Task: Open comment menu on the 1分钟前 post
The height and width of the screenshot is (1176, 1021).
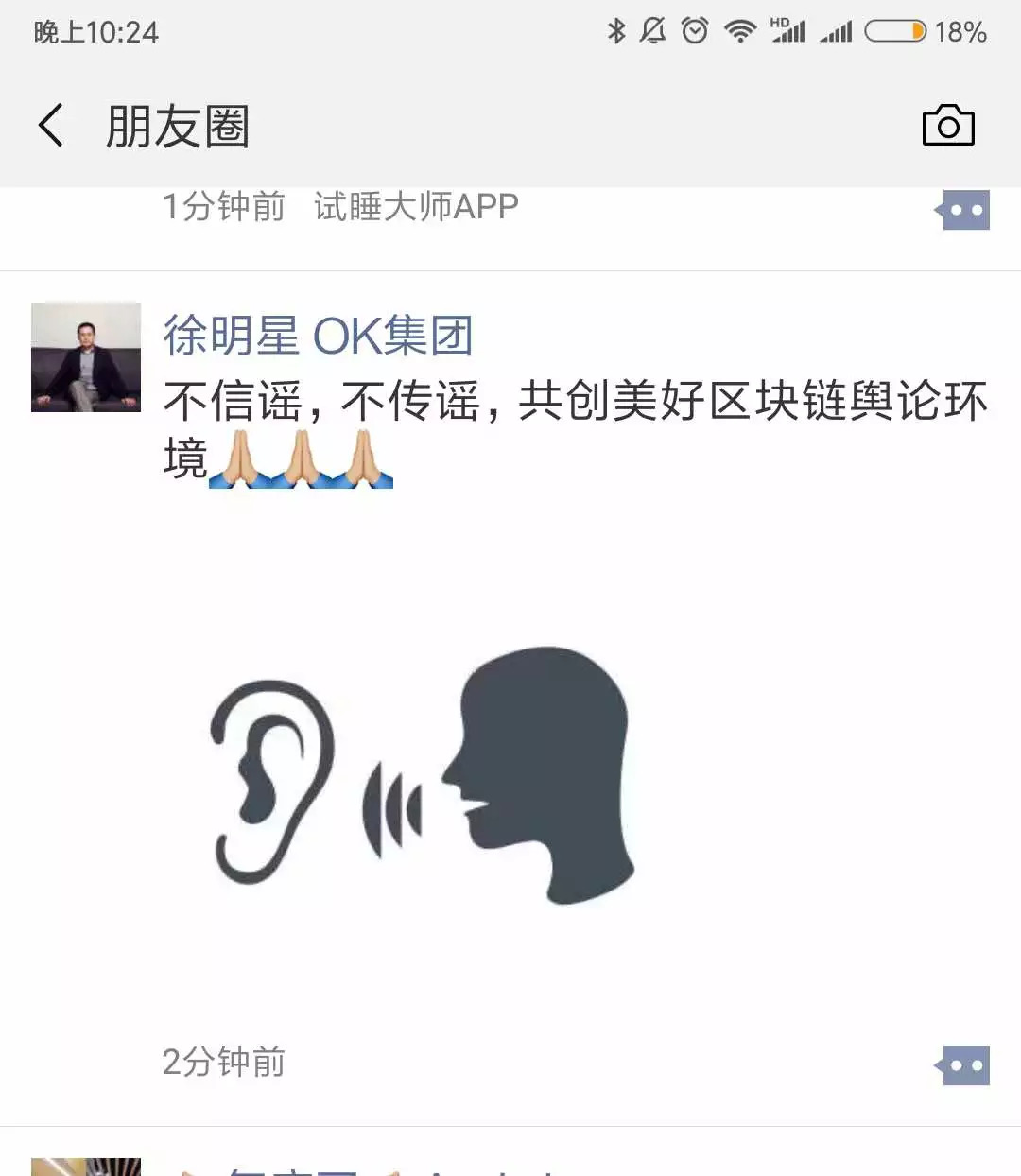Action: click(x=963, y=210)
